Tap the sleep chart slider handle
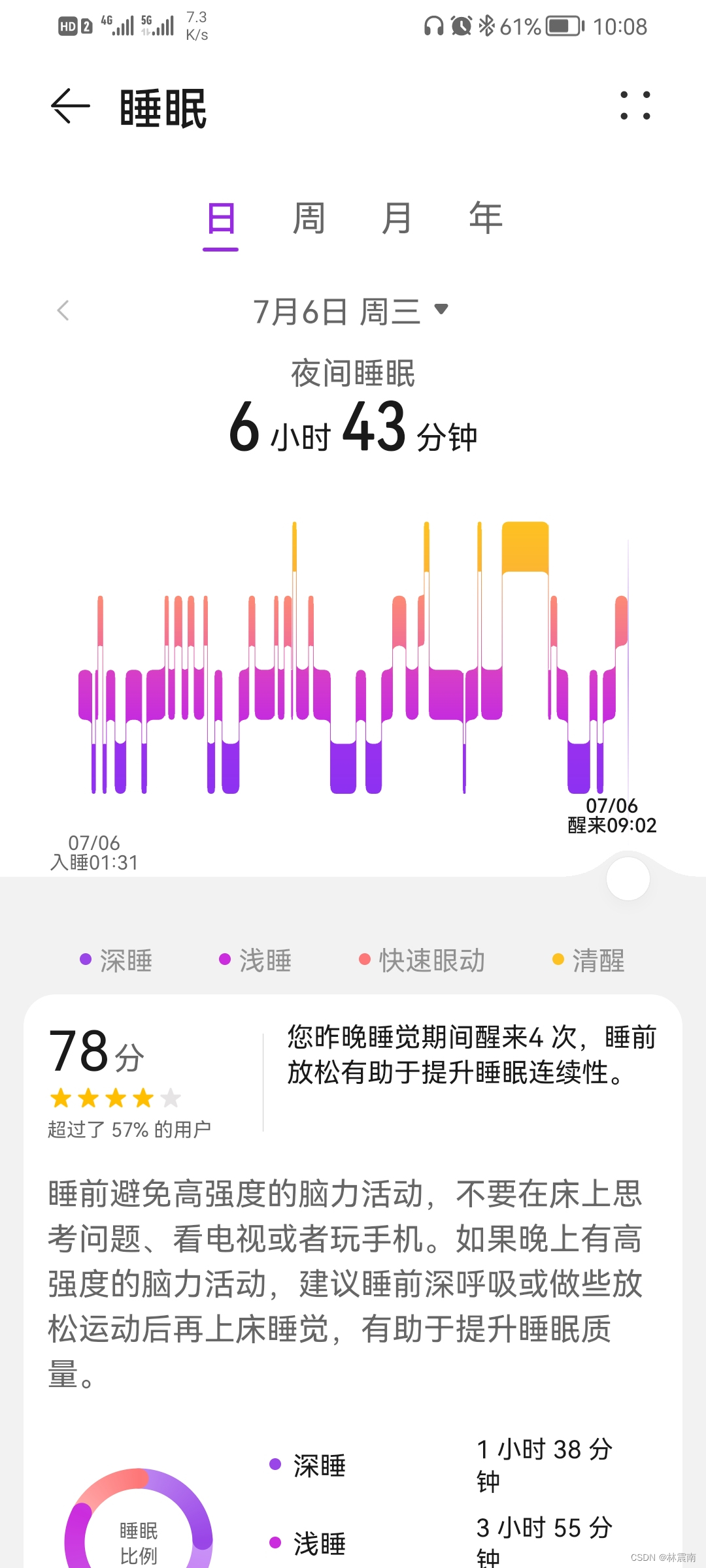This screenshot has height=1568, width=706. [x=628, y=879]
